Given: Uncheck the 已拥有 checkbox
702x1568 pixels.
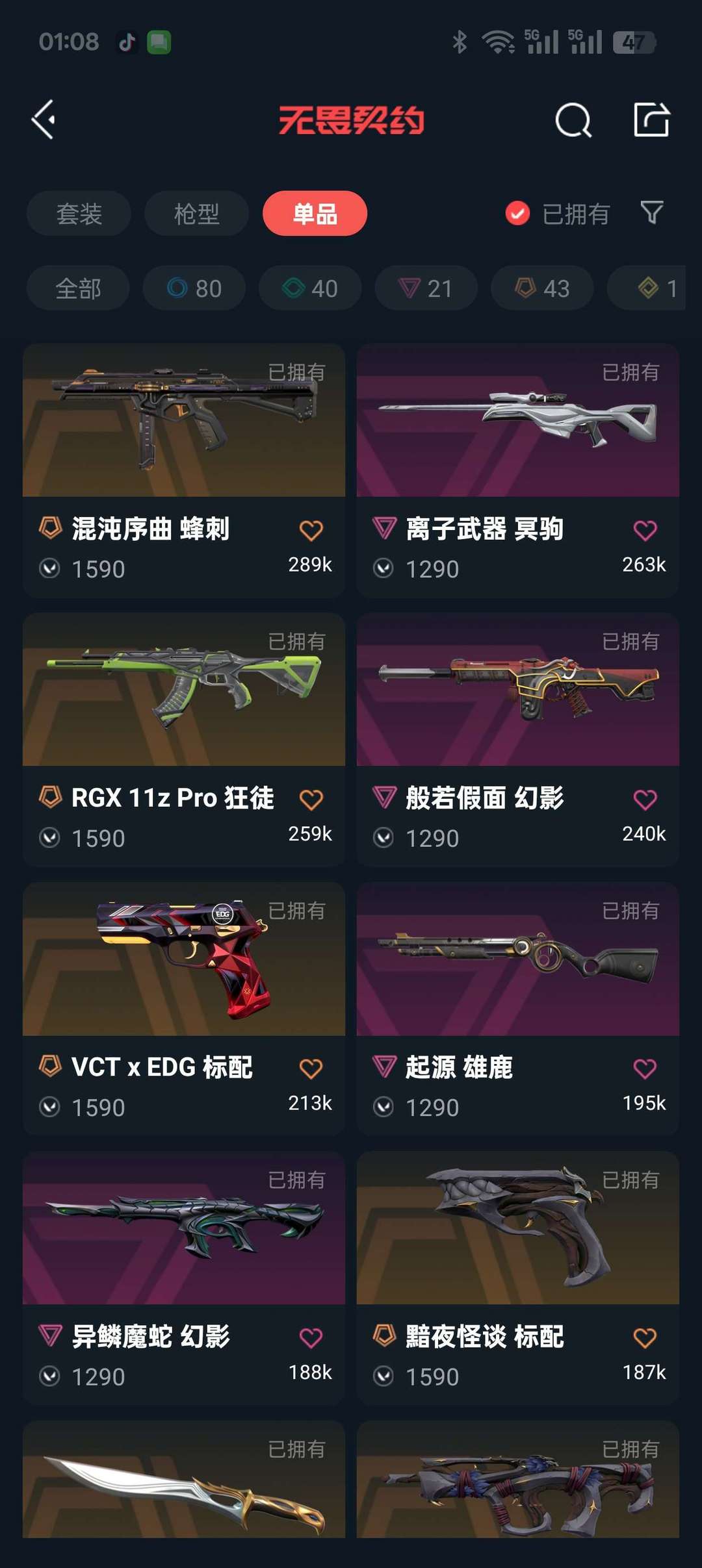Looking at the screenshot, I should 517,213.
